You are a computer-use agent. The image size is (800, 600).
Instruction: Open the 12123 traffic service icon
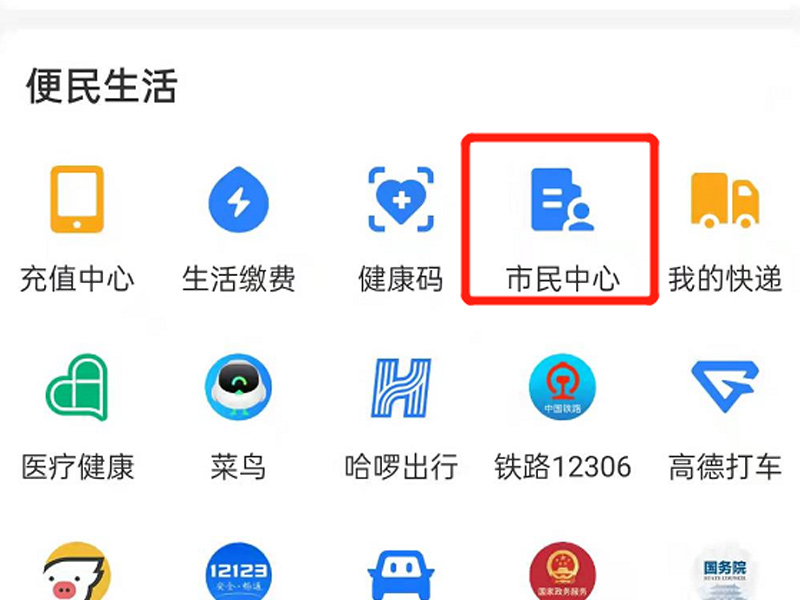[238, 572]
